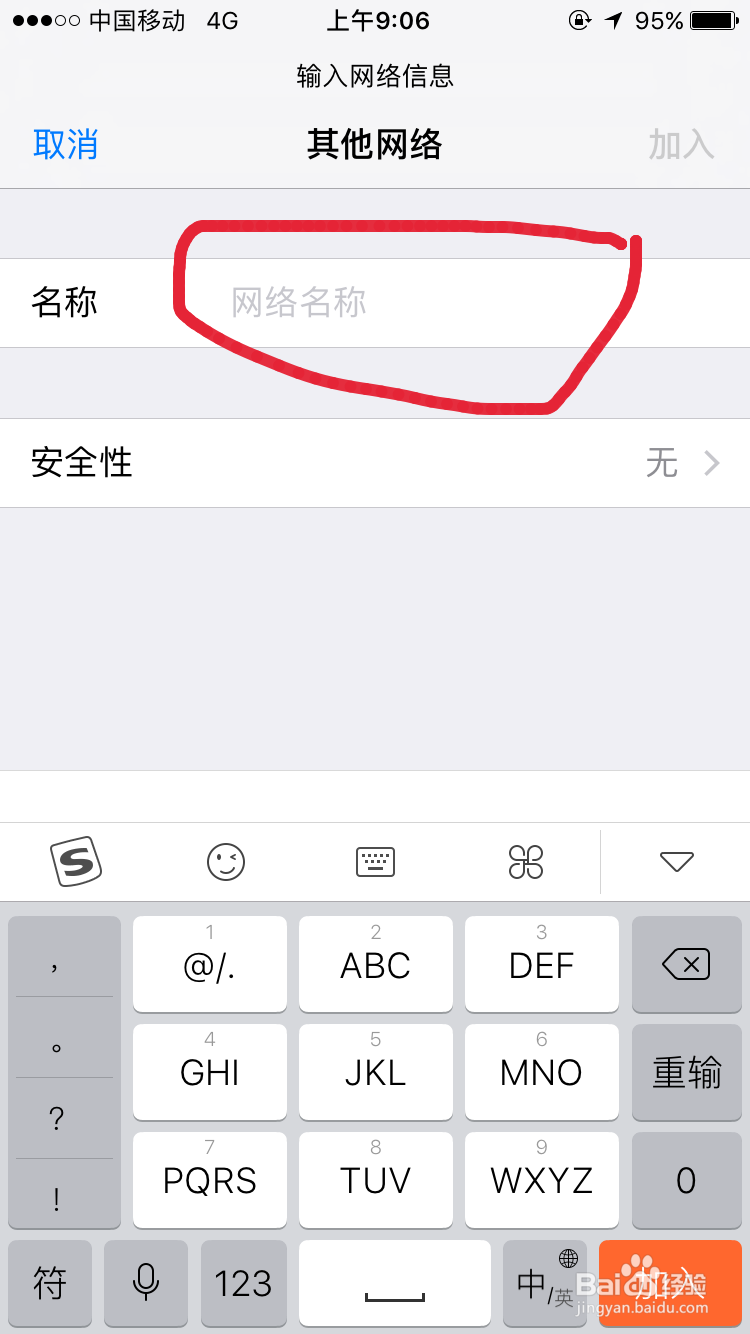
Task: Open the emoji panel on the keyboard toolbar
Action: pyautogui.click(x=225, y=861)
